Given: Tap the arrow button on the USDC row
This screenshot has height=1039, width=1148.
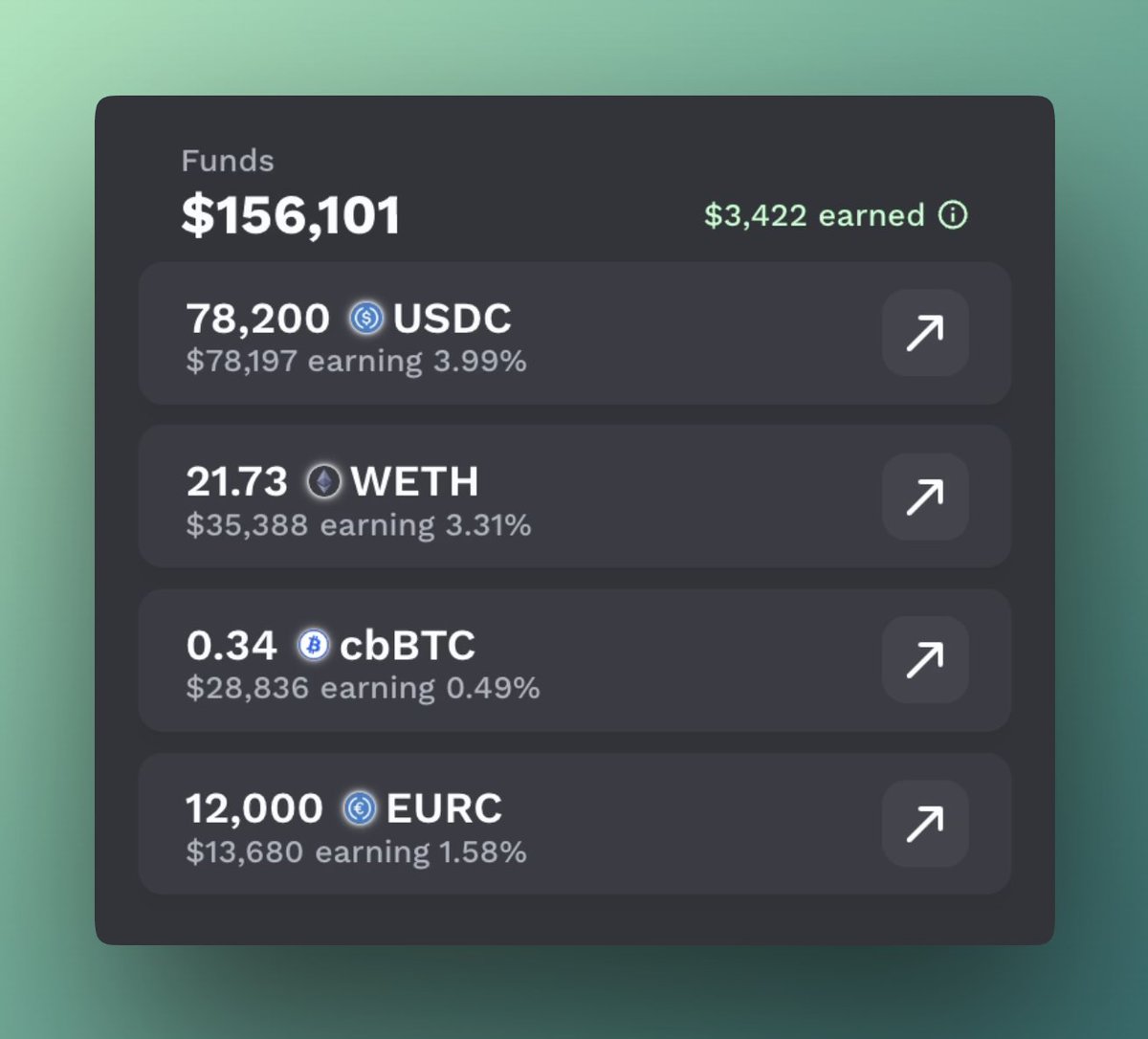Looking at the screenshot, I should point(925,333).
